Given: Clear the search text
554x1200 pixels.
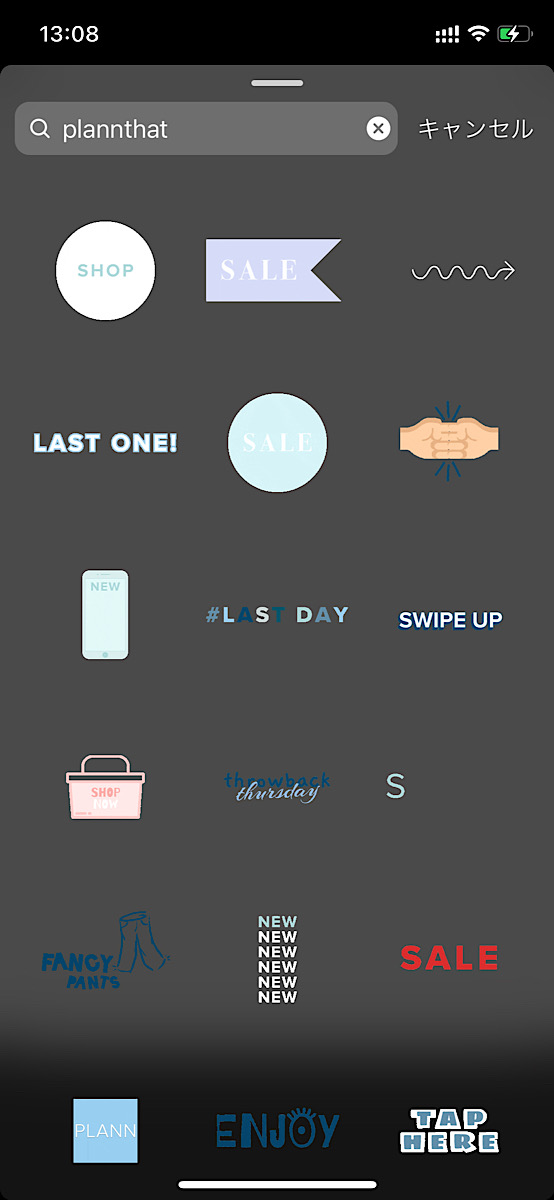Looking at the screenshot, I should coord(378,129).
